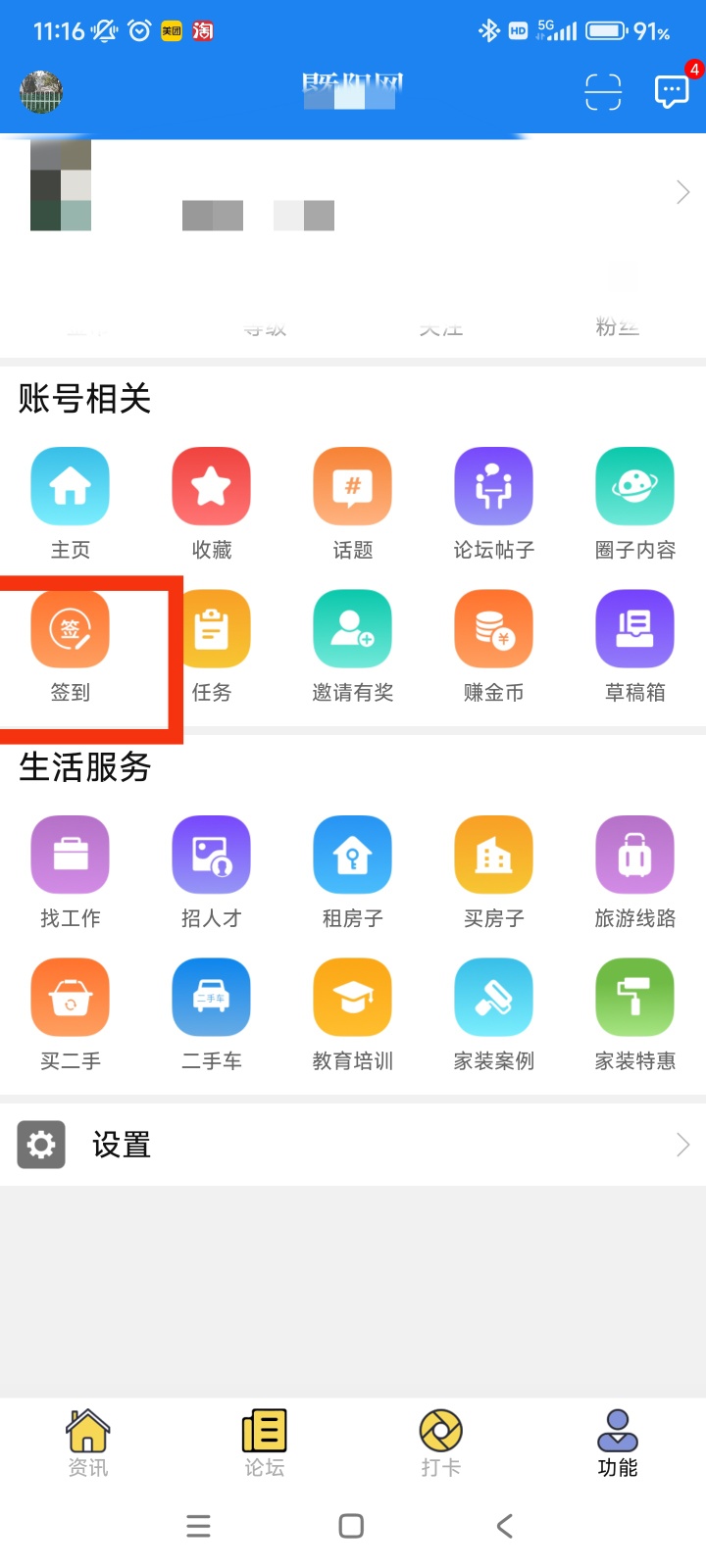706x1568 pixels.
Task: View my 收藏 favorites
Action: 212,504
